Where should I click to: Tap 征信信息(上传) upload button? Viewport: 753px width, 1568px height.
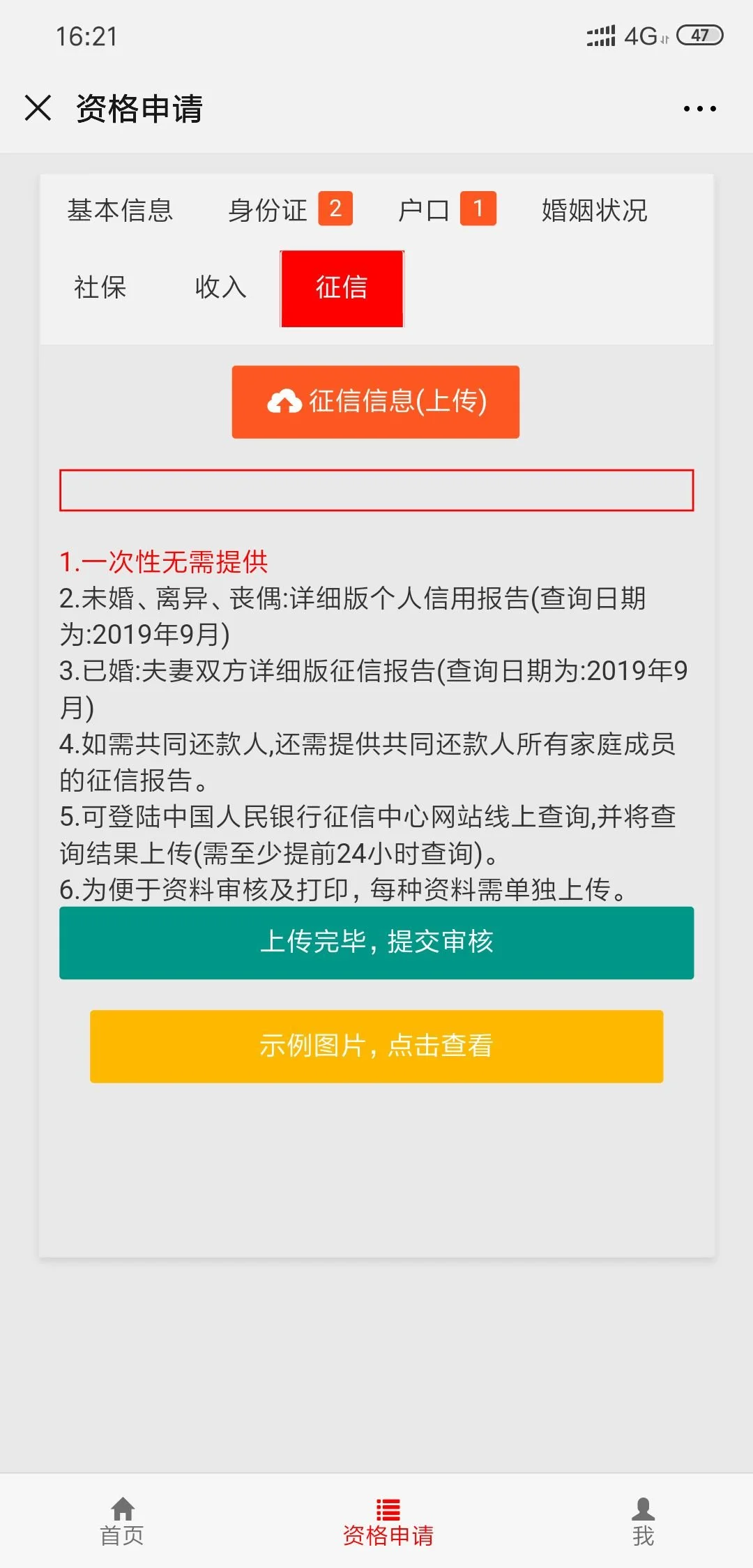click(376, 402)
